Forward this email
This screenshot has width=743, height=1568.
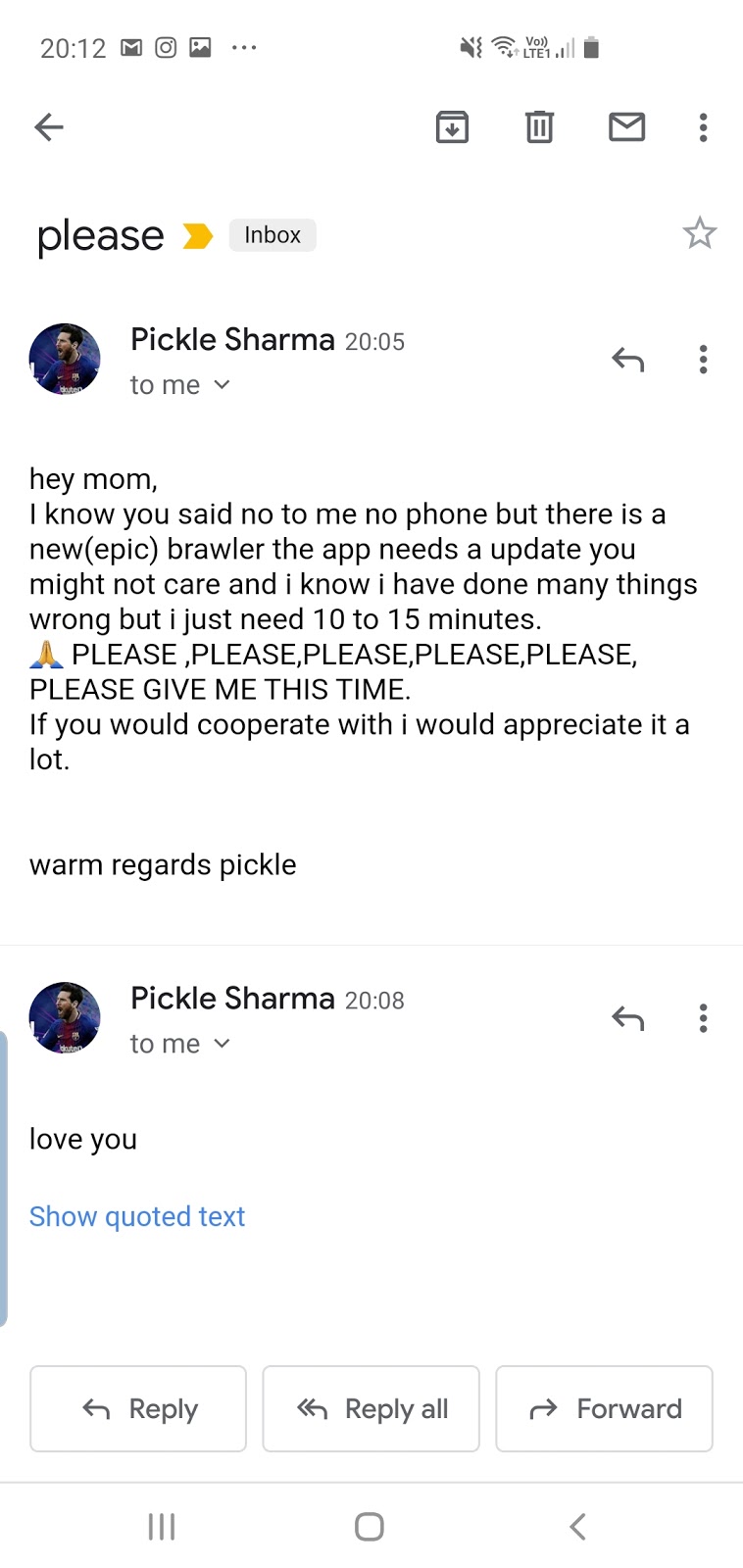point(604,1408)
